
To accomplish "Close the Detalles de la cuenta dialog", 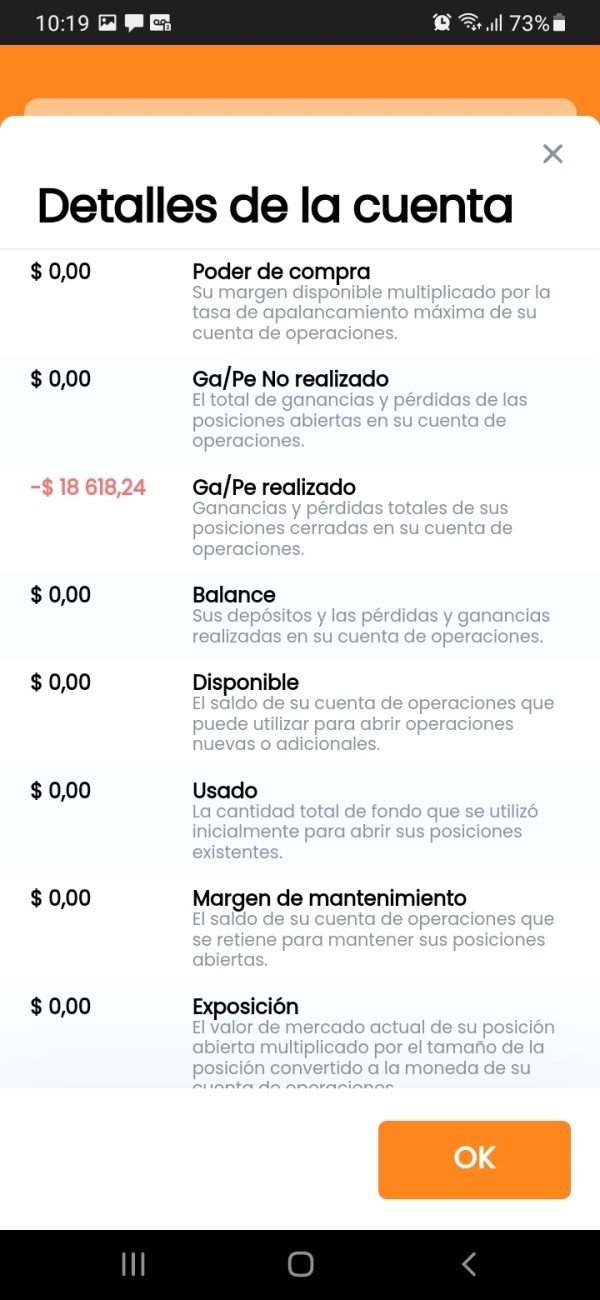I will [552, 153].
